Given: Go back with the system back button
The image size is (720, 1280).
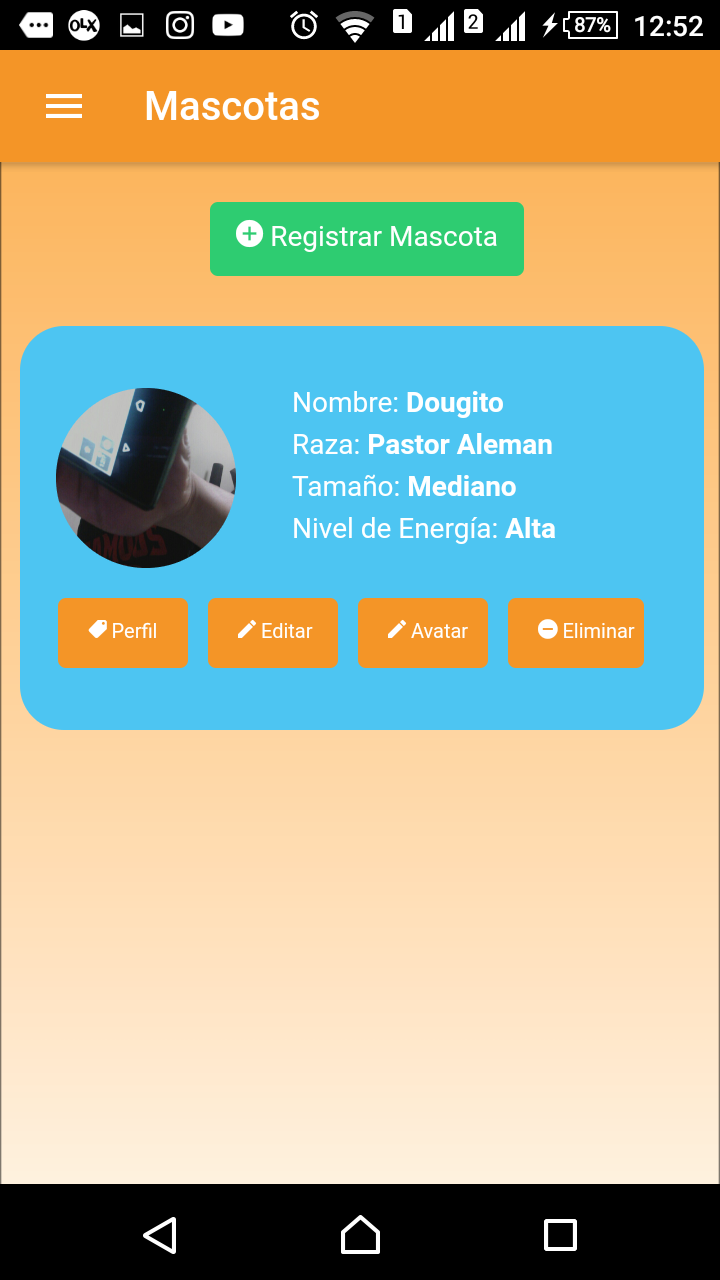Looking at the screenshot, I should pos(160,1235).
